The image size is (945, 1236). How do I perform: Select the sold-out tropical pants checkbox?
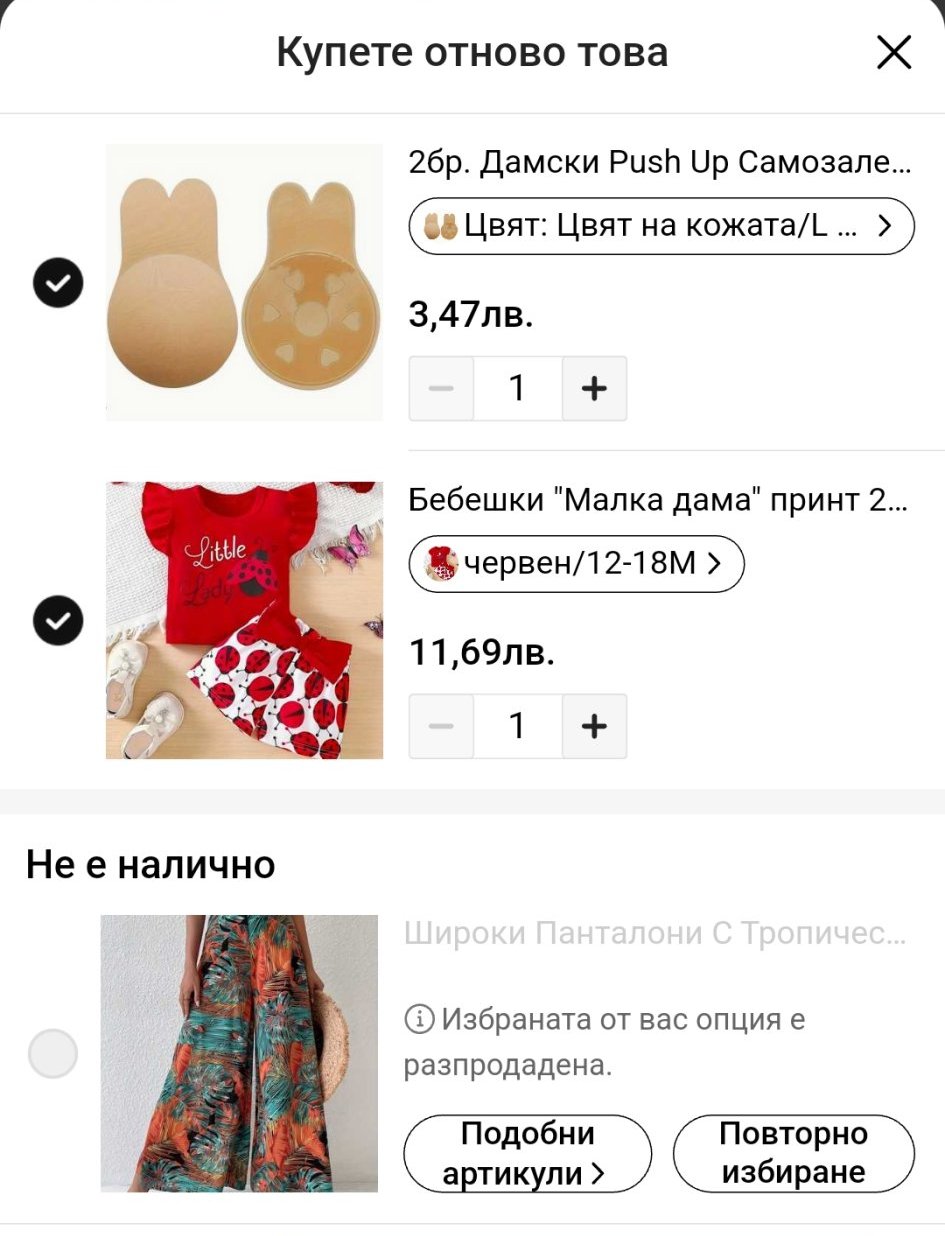click(53, 1053)
